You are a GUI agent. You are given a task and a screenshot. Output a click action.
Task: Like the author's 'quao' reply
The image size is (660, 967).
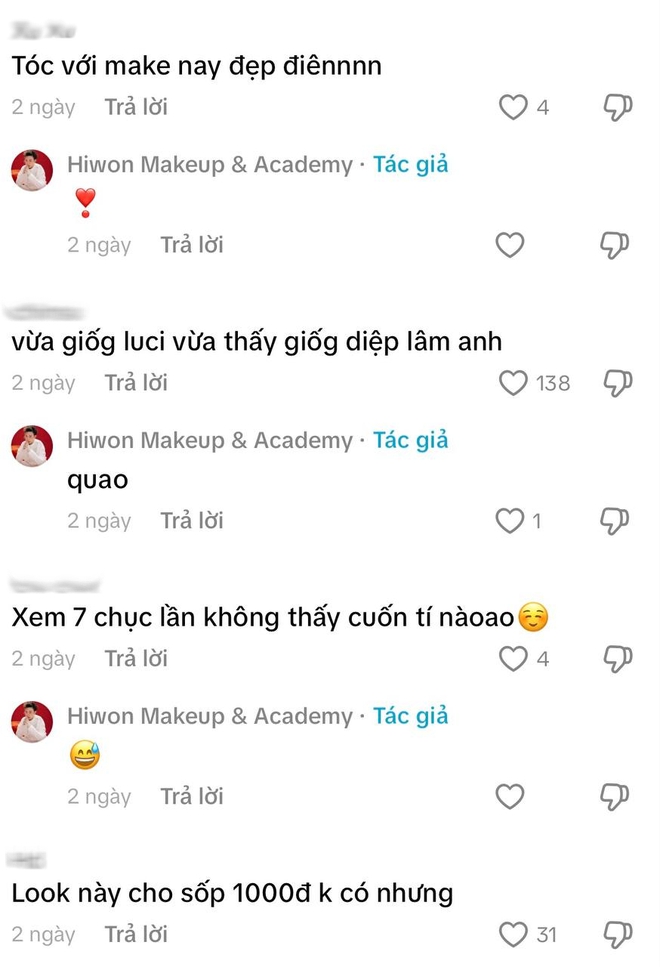(510, 521)
